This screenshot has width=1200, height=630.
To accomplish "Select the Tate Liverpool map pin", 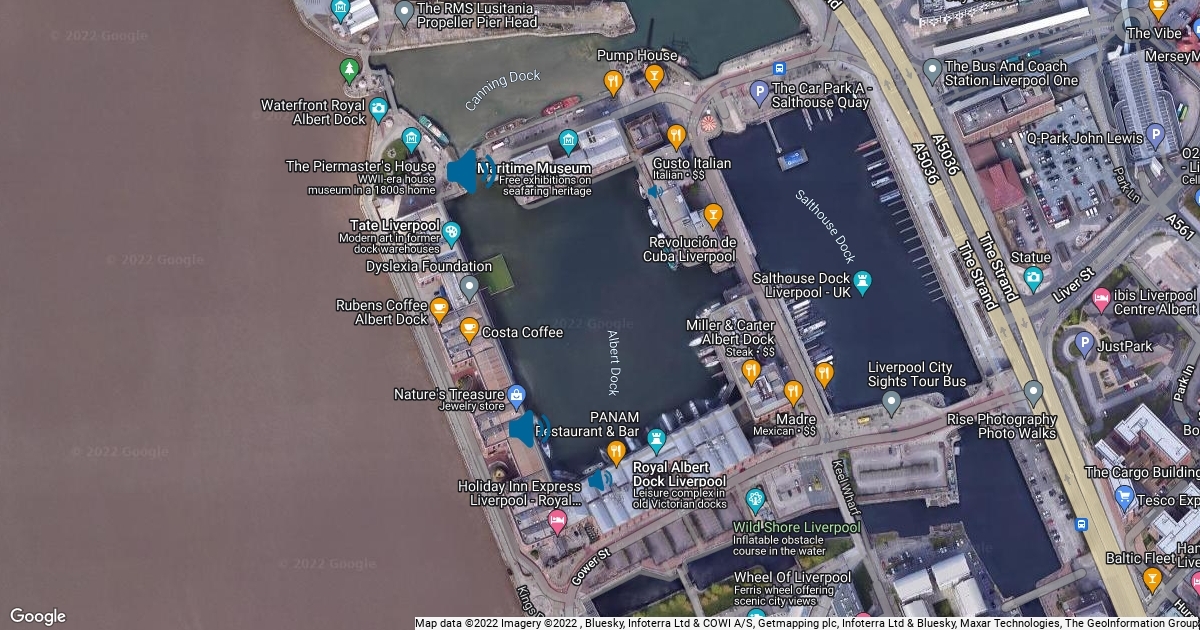I will click(452, 234).
